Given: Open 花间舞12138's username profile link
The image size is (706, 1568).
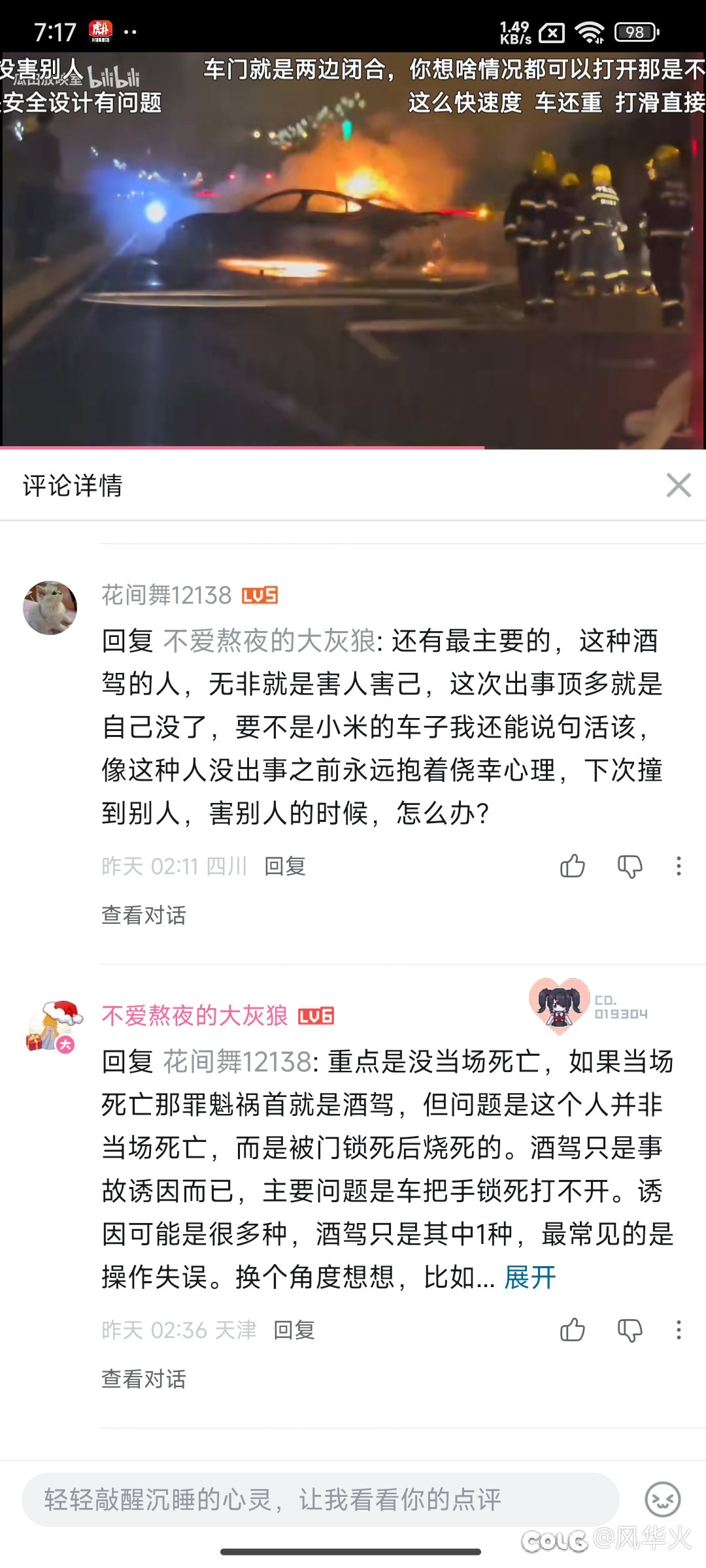Looking at the screenshot, I should pos(167,595).
